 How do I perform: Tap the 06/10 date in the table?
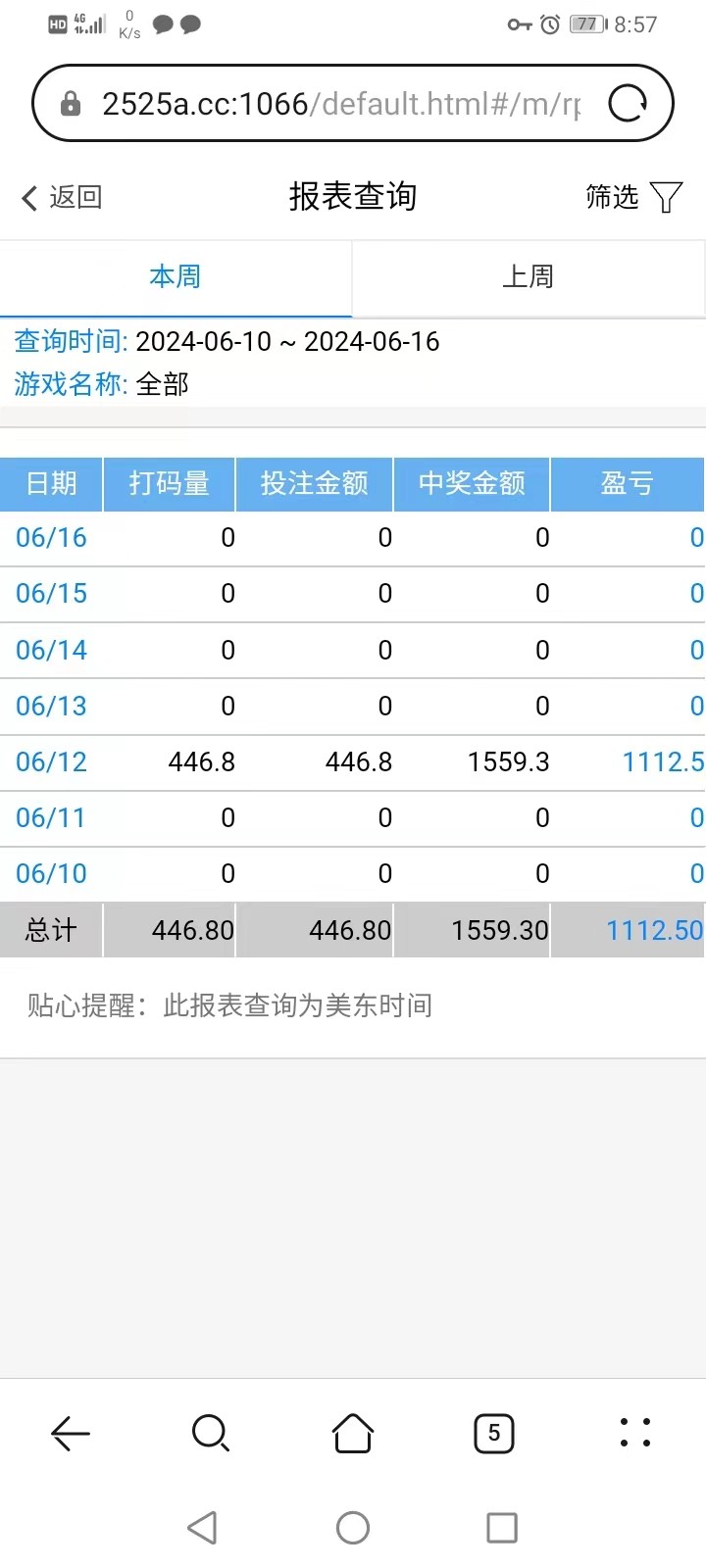coord(50,873)
